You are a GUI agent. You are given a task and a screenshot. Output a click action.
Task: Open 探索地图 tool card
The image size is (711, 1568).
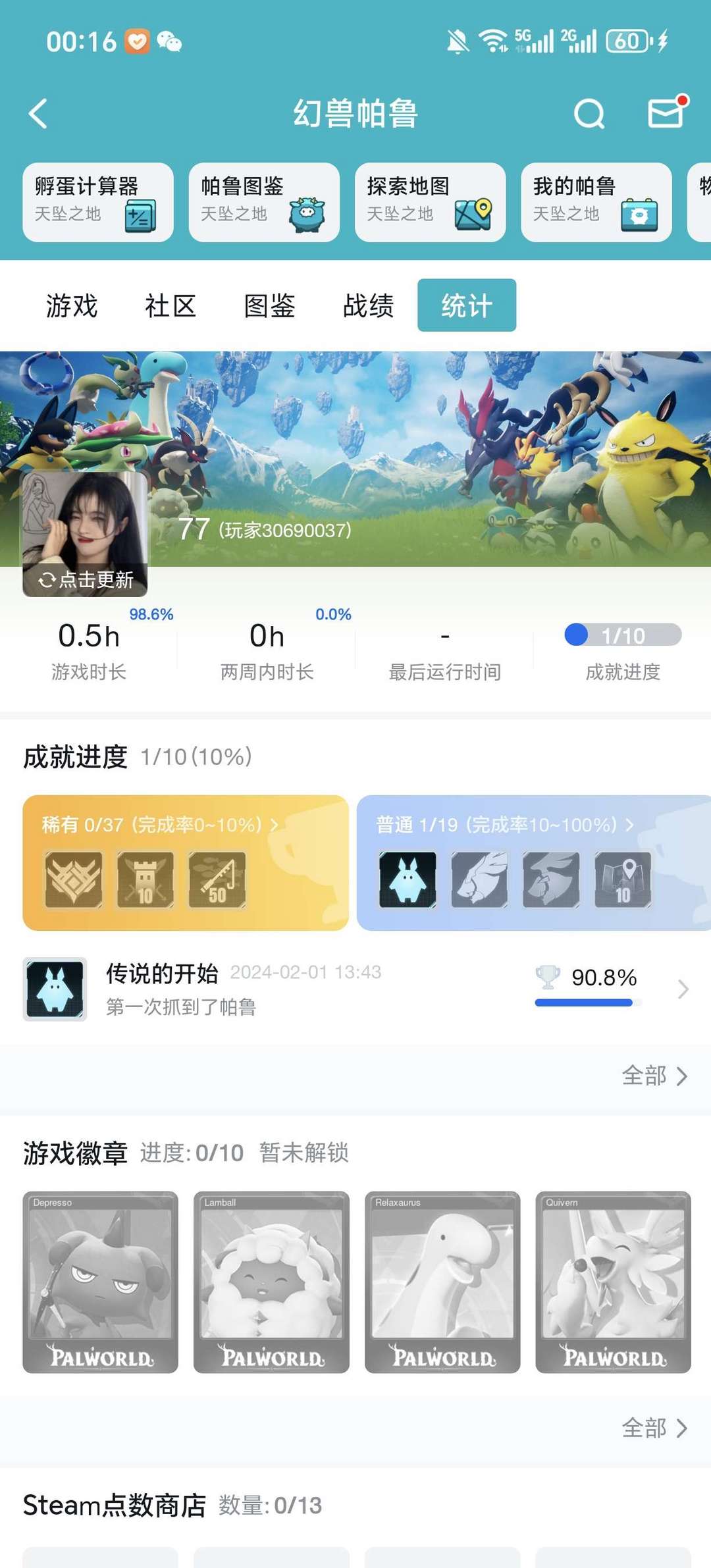tap(431, 202)
